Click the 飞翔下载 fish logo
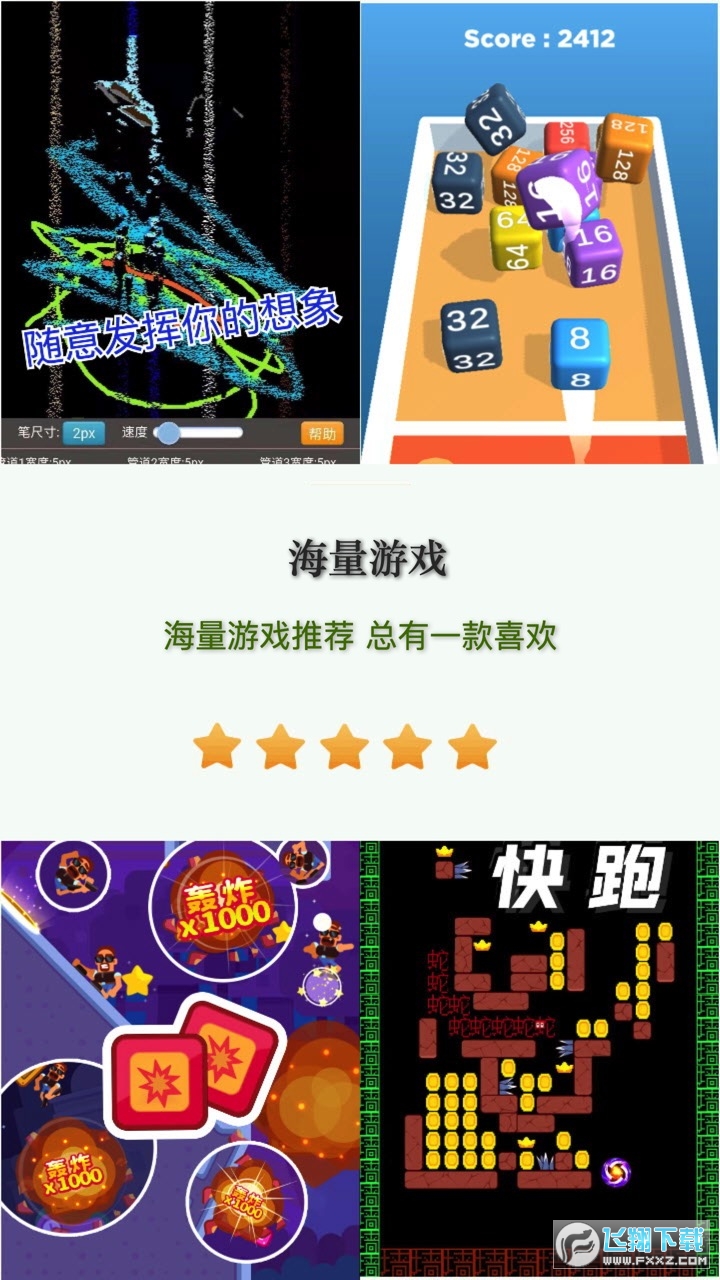Image resolution: width=720 pixels, height=1280 pixels. pyautogui.click(x=577, y=1240)
